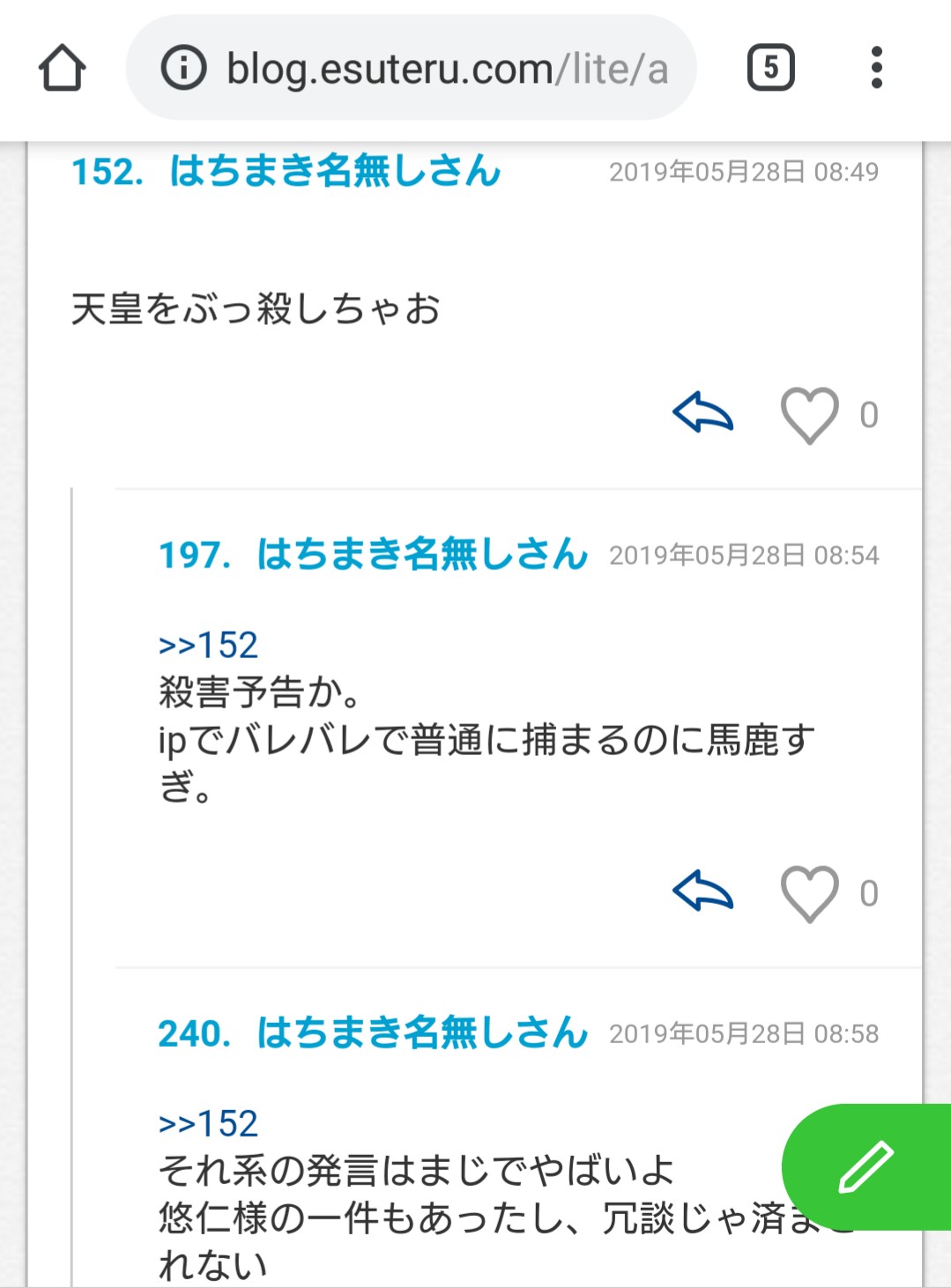Follow the >>152 link in comment 197
This screenshot has height=1288, width=951.
[208, 646]
